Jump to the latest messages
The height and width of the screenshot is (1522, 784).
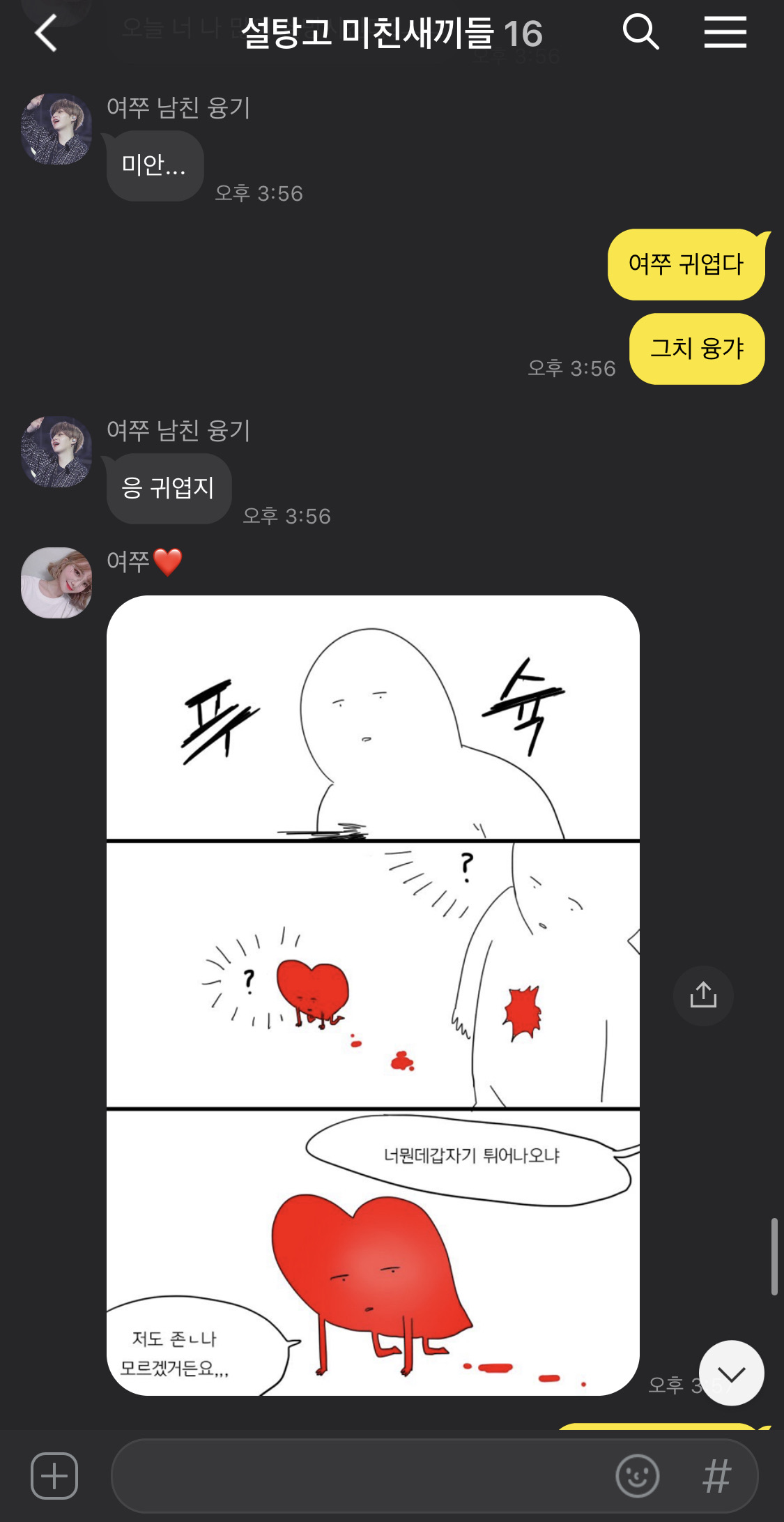731,1373
